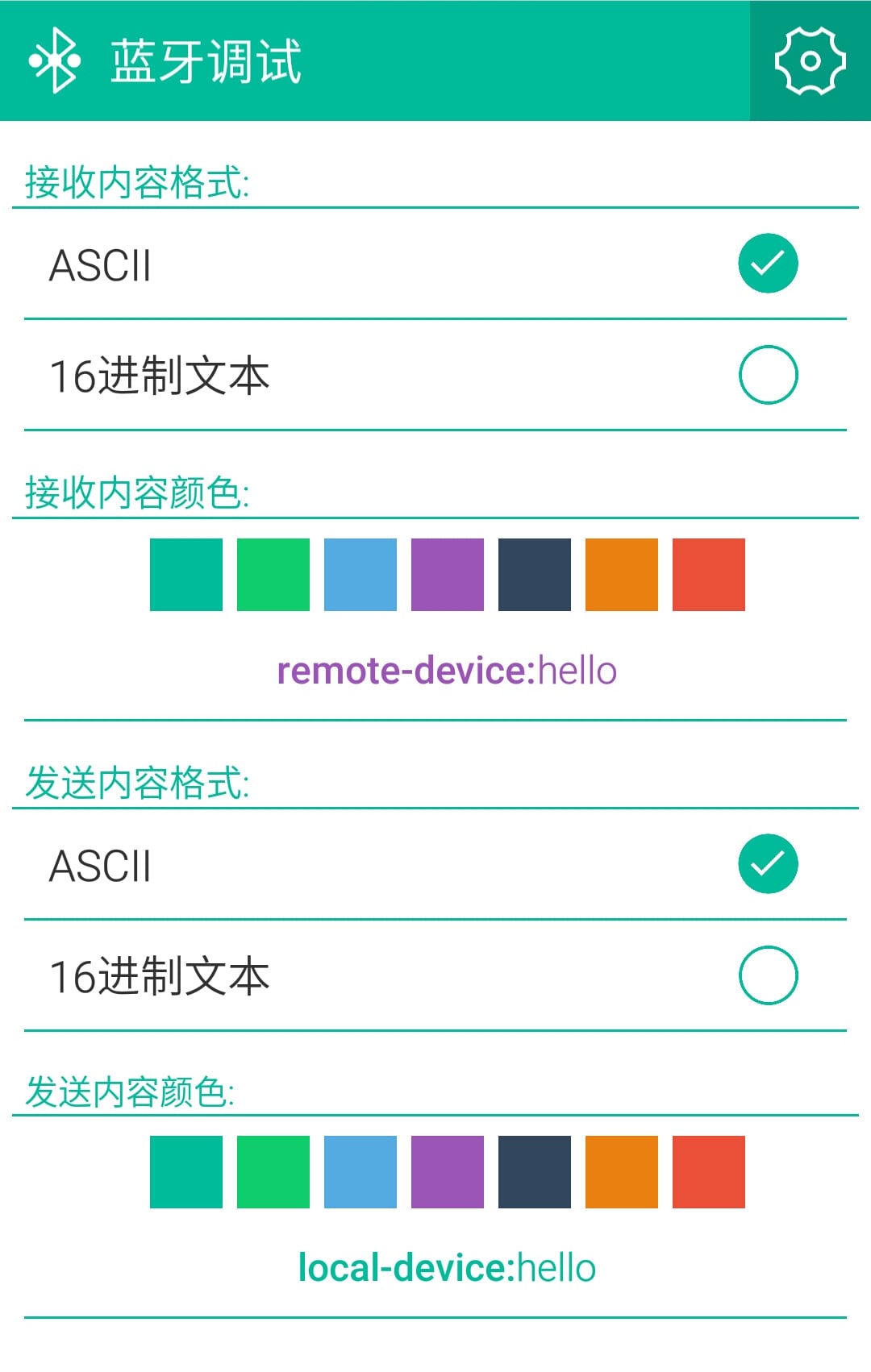Pick red swatch for send content color

(709, 1172)
